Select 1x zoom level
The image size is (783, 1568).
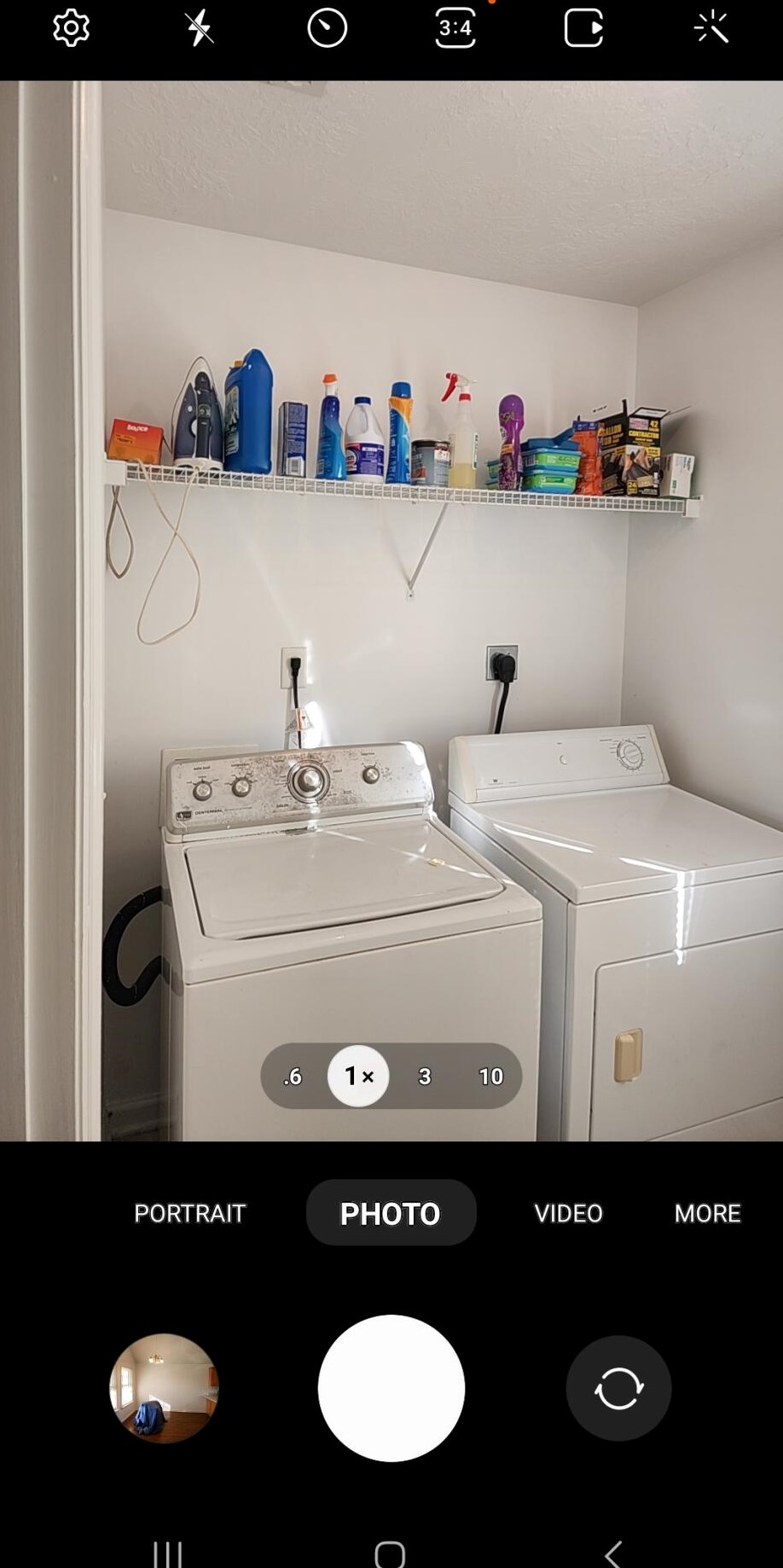(x=358, y=1077)
